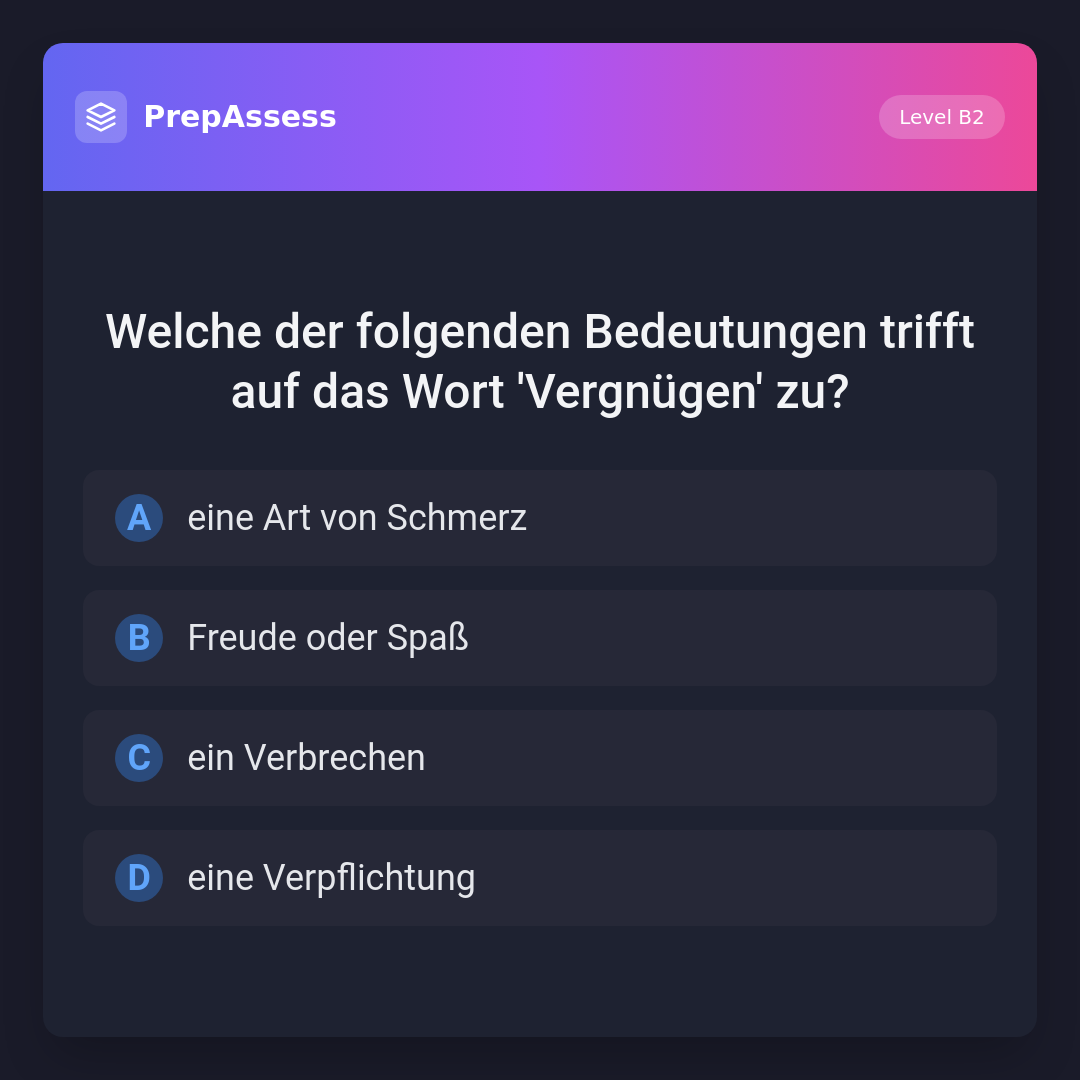Pick answer C 'ein Verbrechen'
The width and height of the screenshot is (1080, 1080).
click(540, 758)
